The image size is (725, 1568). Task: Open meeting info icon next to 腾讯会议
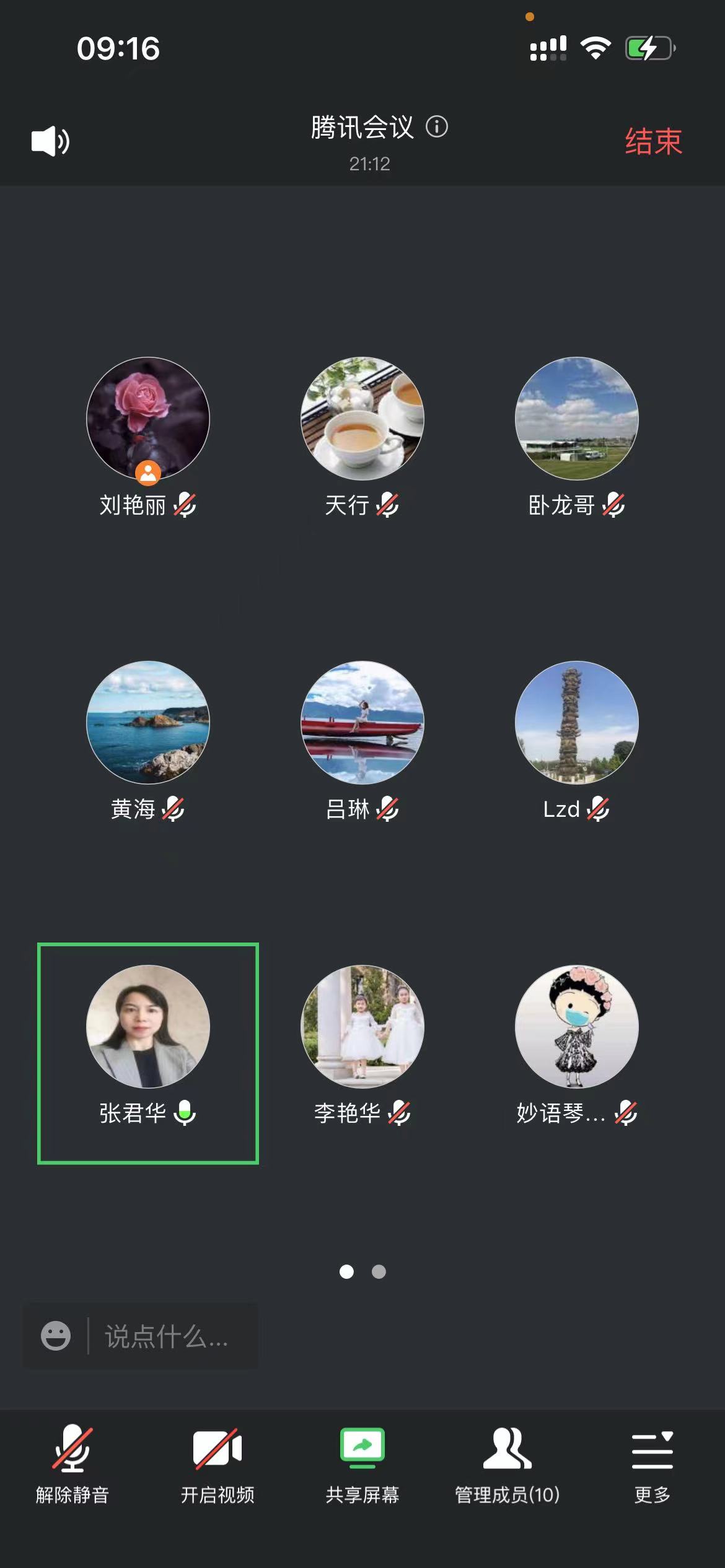pyautogui.click(x=436, y=127)
